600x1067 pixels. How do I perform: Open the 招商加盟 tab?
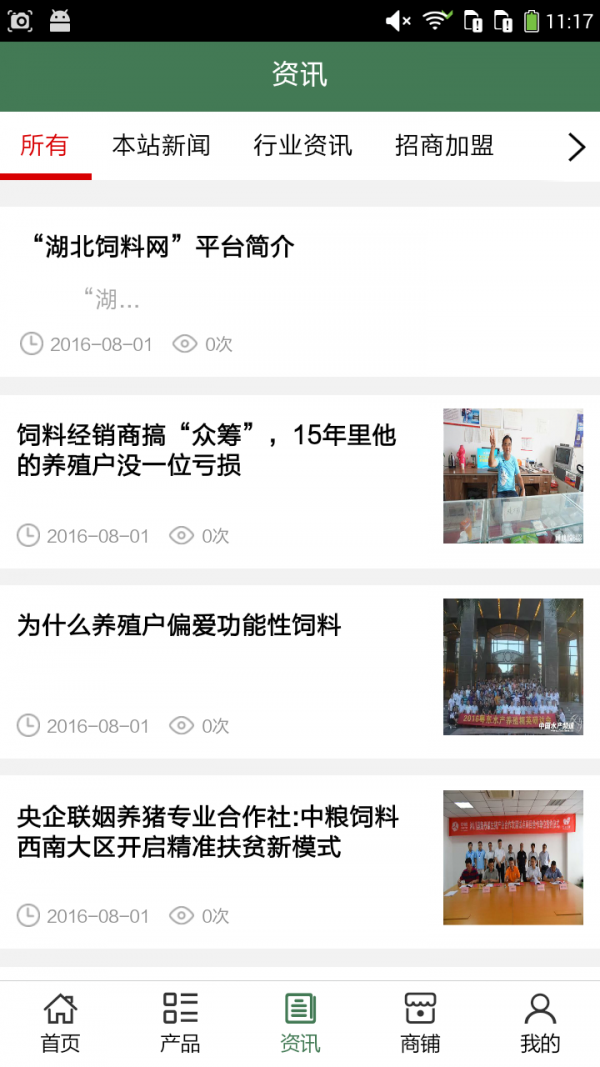coord(444,146)
